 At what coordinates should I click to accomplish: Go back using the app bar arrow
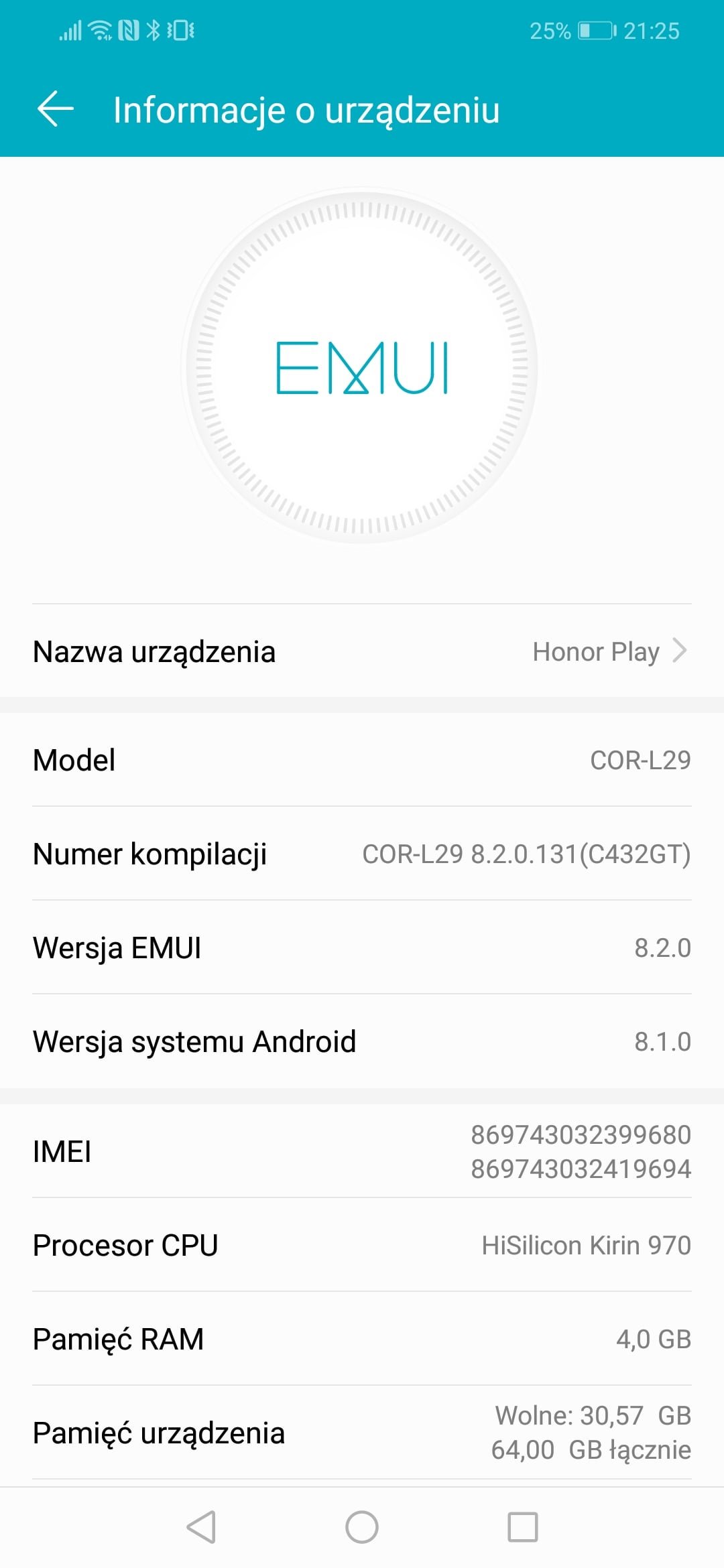coord(55,109)
